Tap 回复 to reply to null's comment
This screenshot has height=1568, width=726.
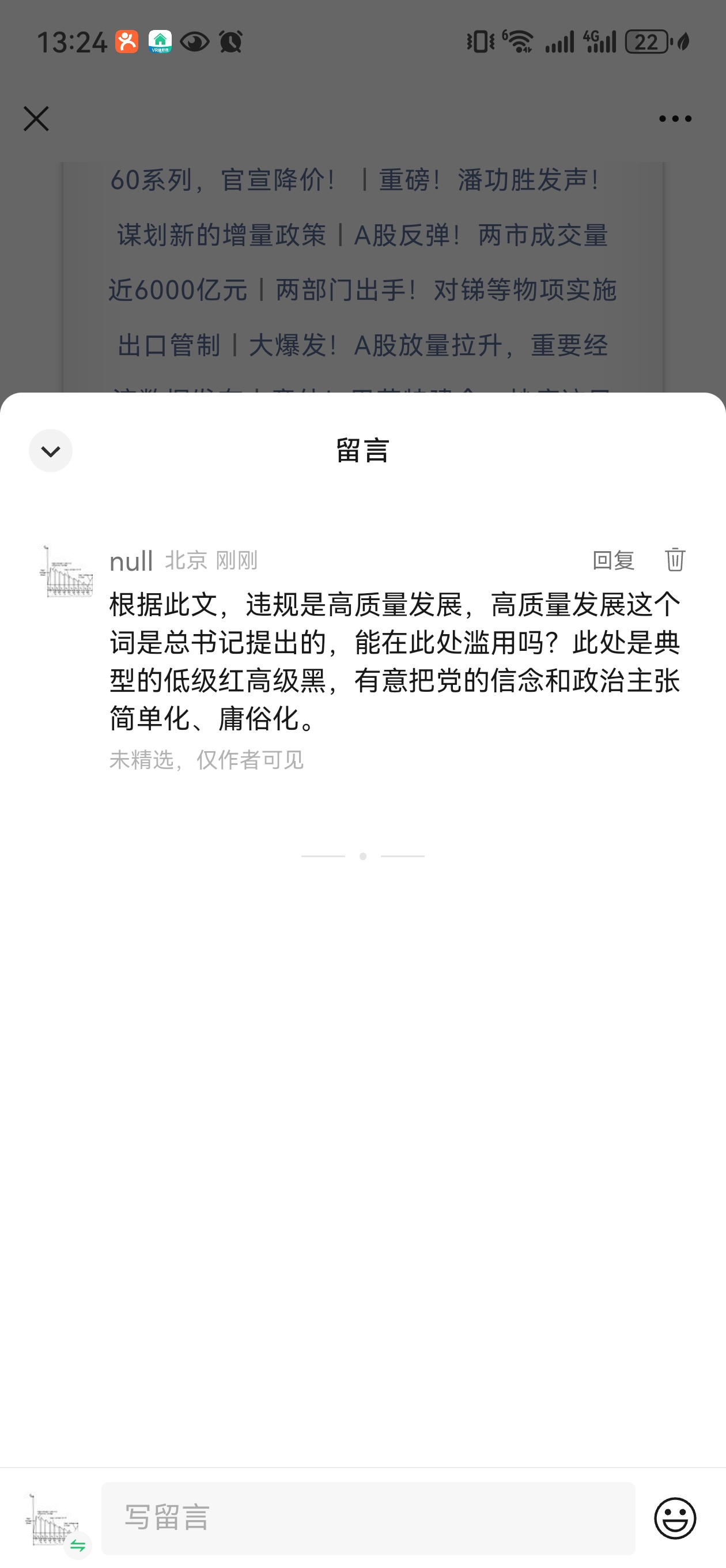(613, 560)
